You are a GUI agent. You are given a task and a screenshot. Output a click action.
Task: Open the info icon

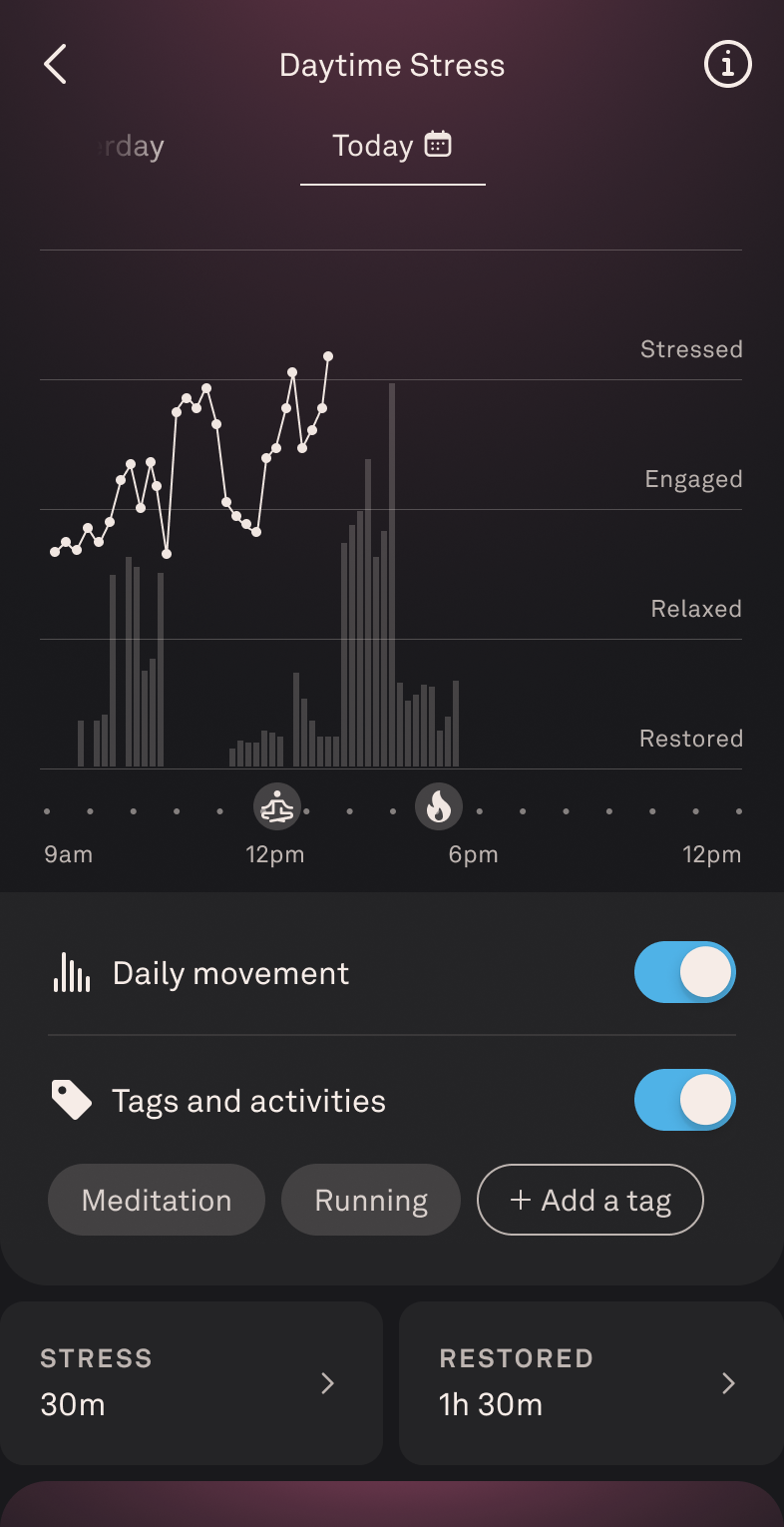[727, 65]
